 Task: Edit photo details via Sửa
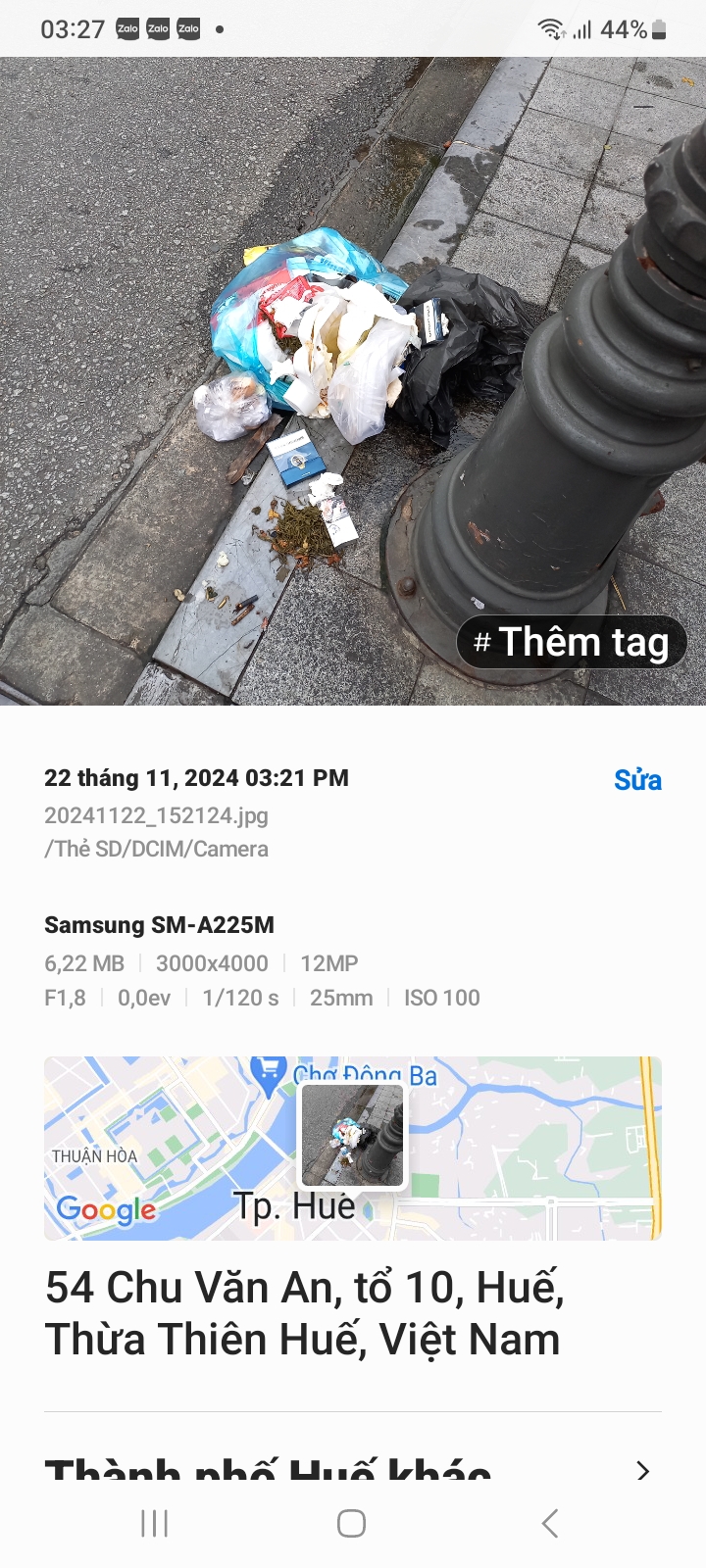[637, 780]
